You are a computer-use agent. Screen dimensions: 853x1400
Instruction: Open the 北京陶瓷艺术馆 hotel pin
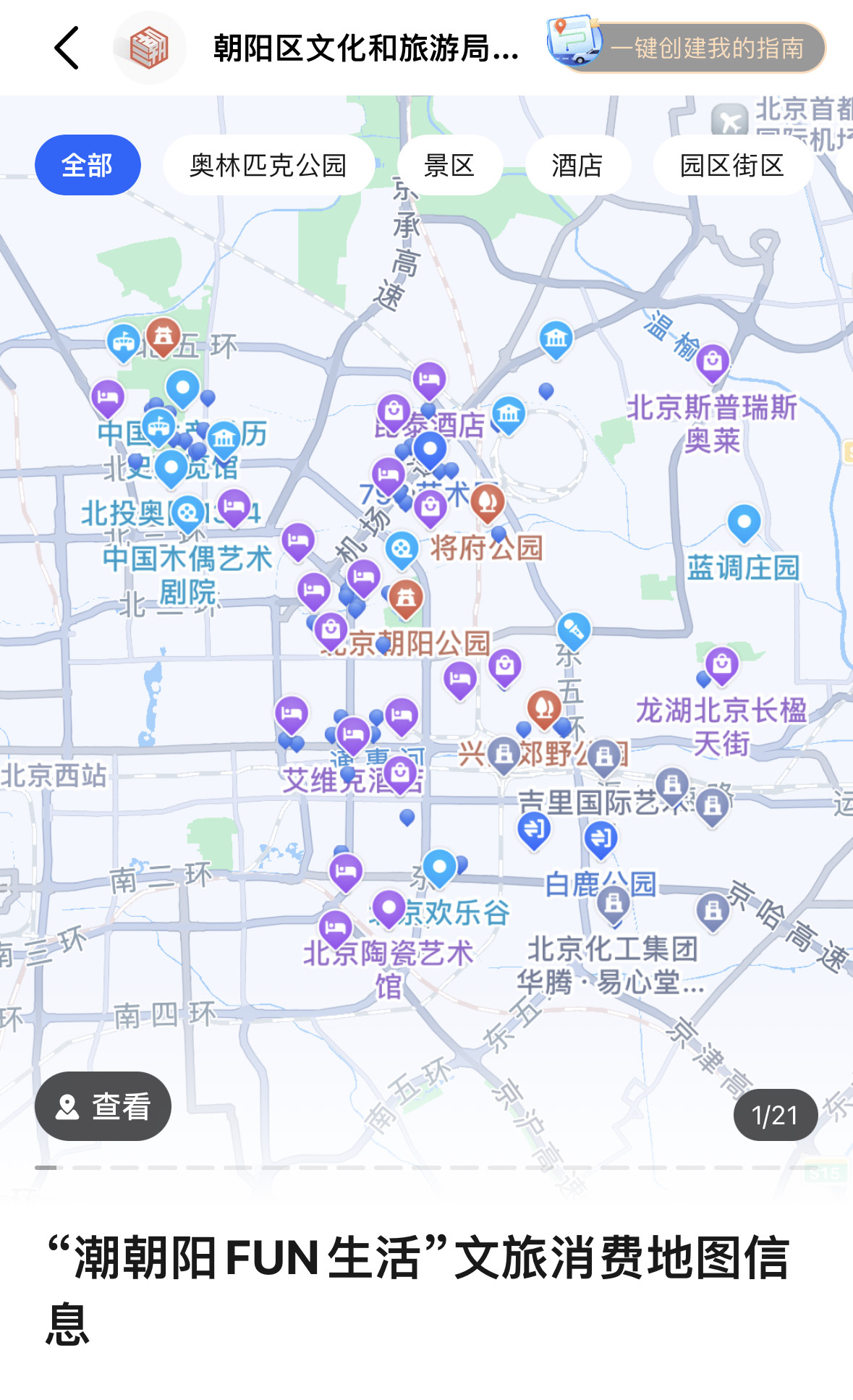336,929
